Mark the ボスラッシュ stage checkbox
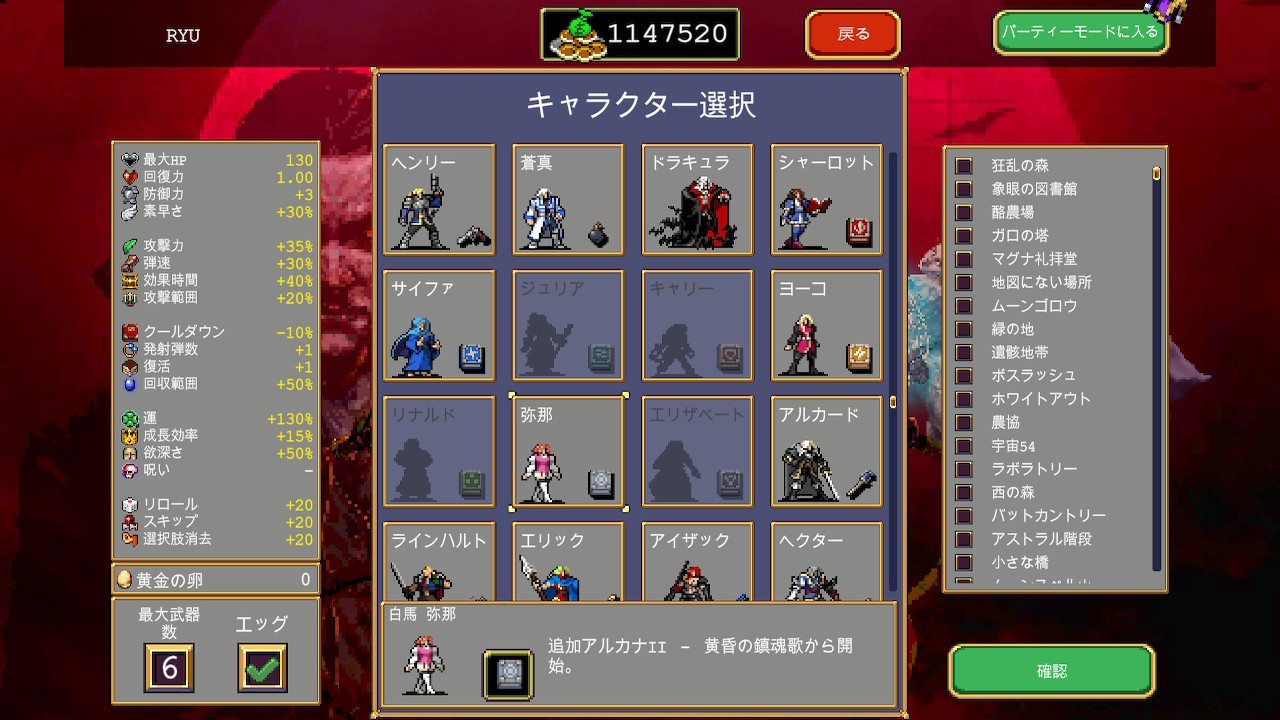Screen dimensions: 1280x720 click(x=964, y=376)
